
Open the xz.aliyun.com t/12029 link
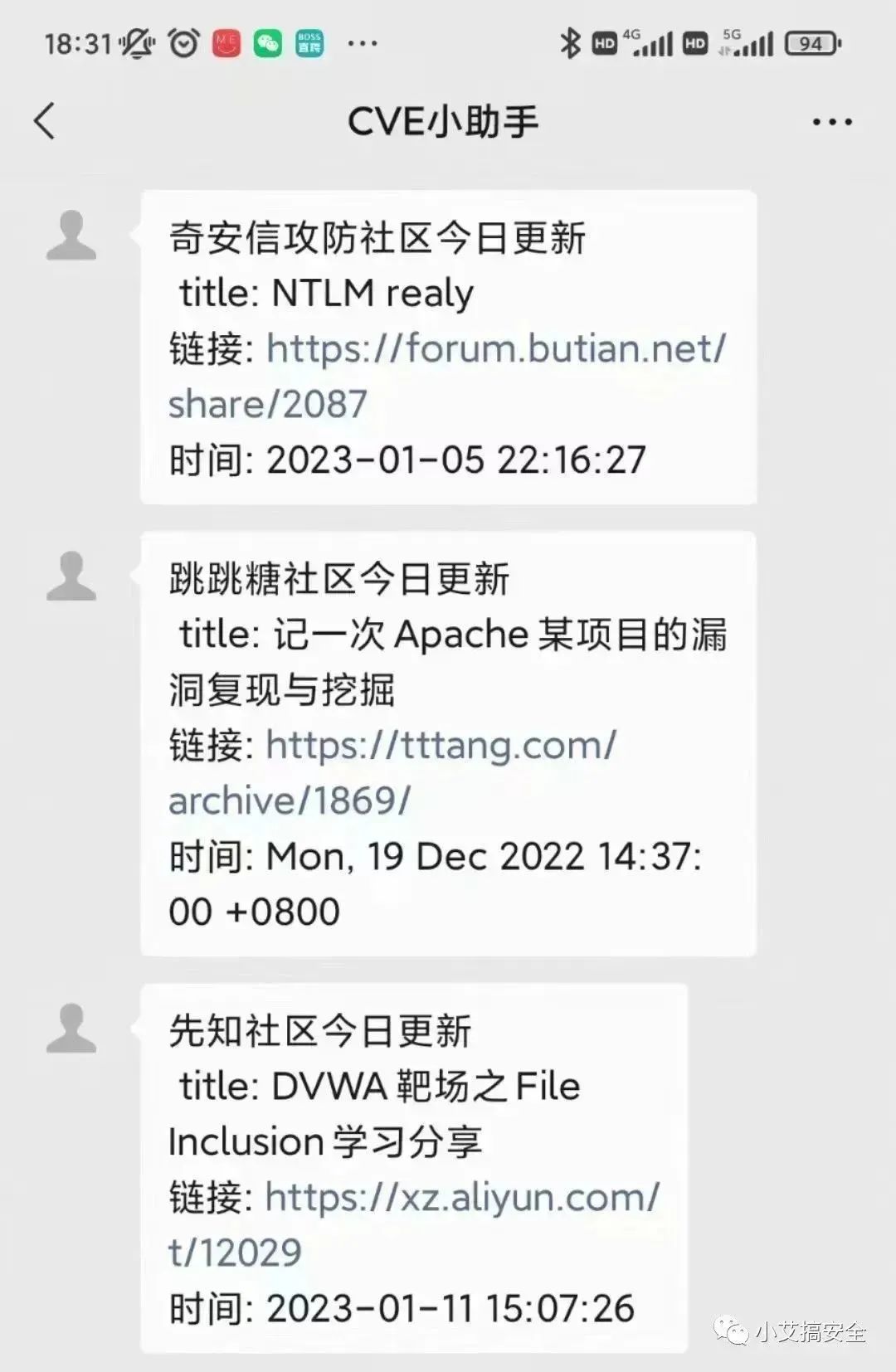414,1224
